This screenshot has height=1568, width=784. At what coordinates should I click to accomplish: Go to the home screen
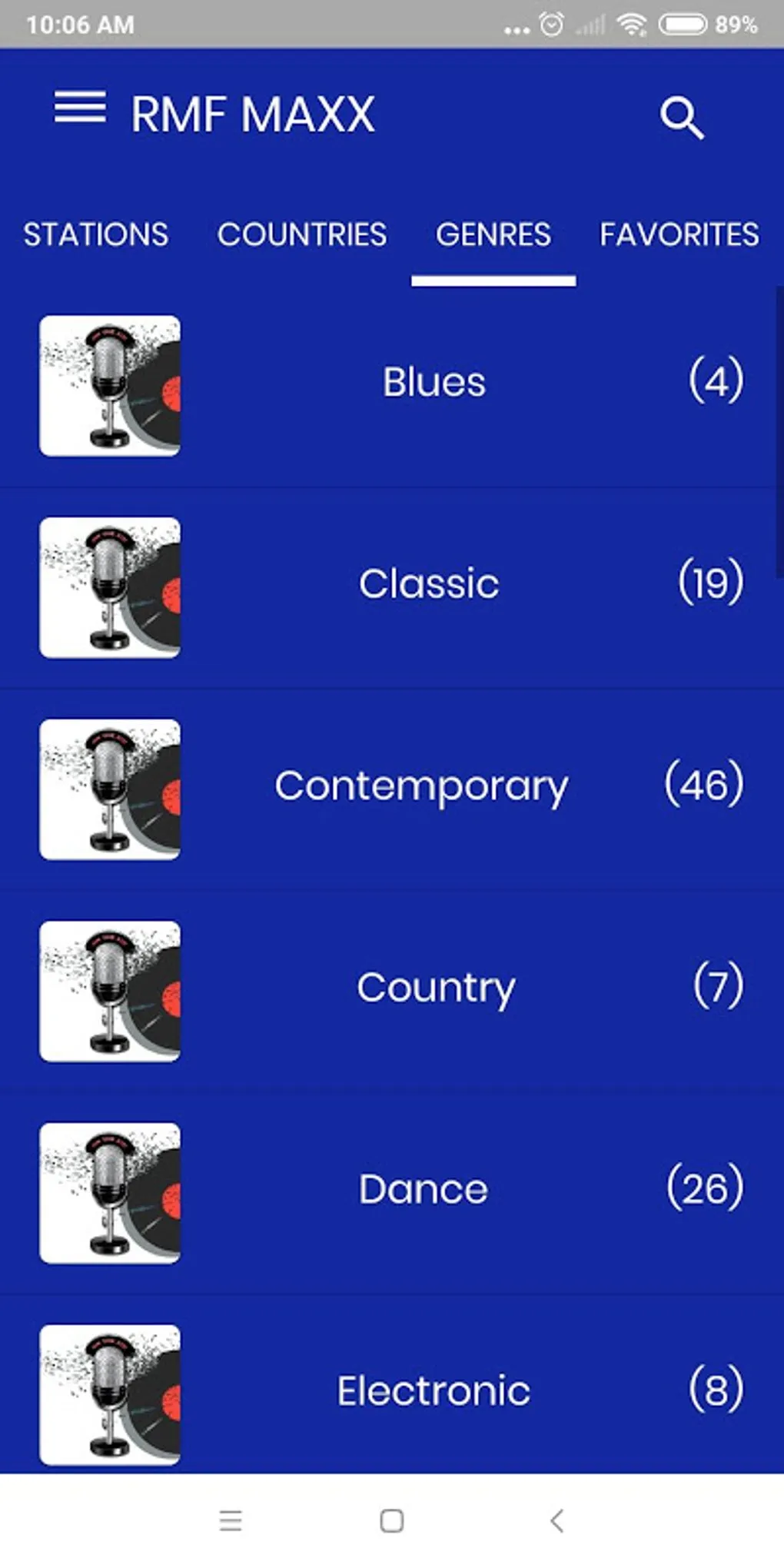pos(392,1520)
